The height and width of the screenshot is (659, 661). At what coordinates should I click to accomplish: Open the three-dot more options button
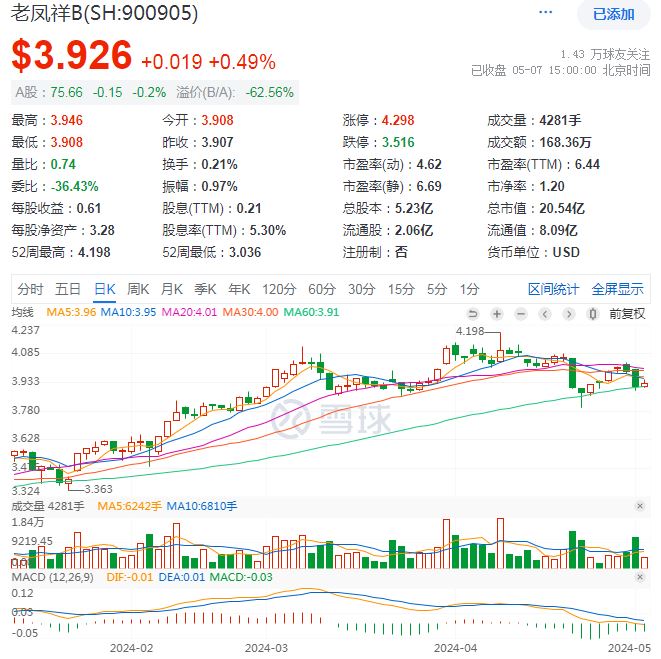tap(544, 14)
